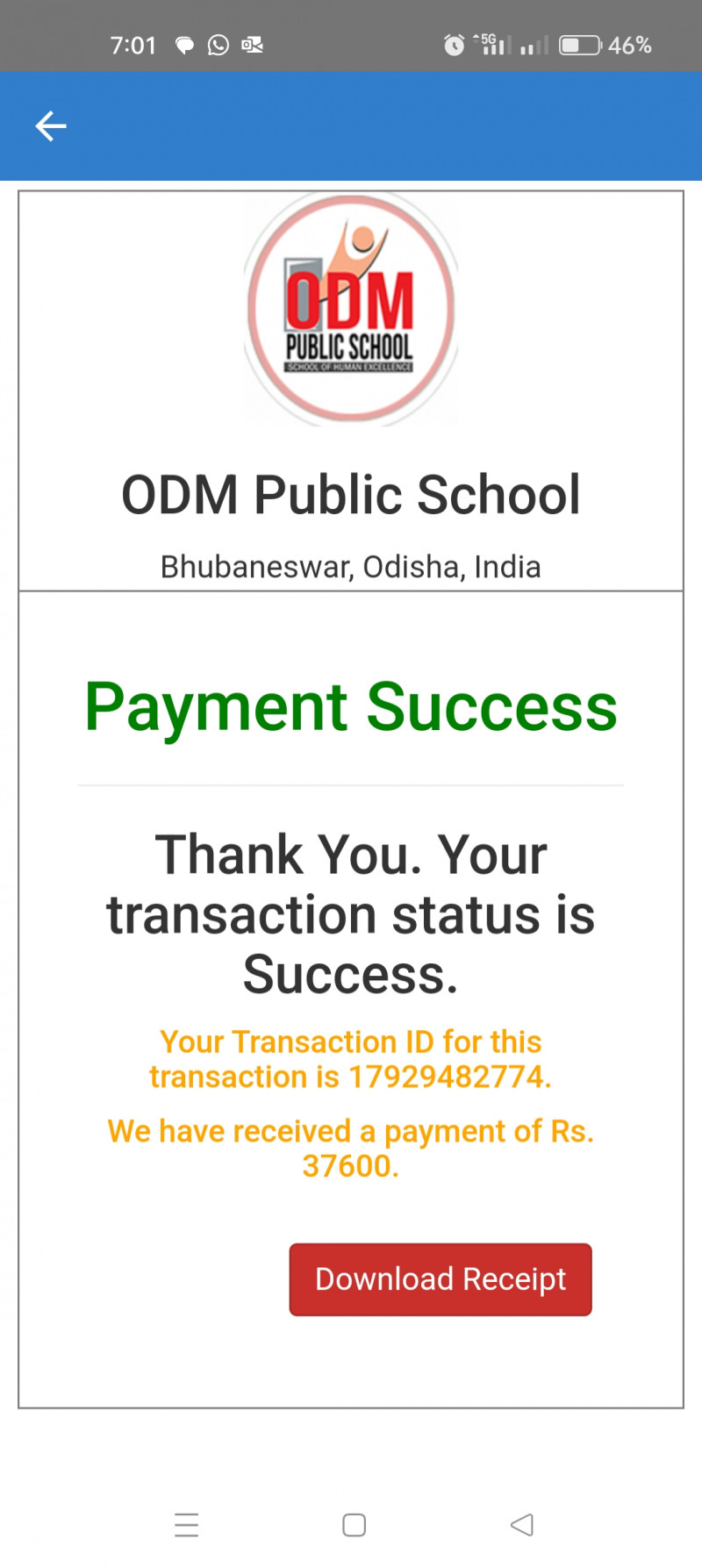Go to the phone's home screen
The image size is (702, 1568).
(355, 1525)
